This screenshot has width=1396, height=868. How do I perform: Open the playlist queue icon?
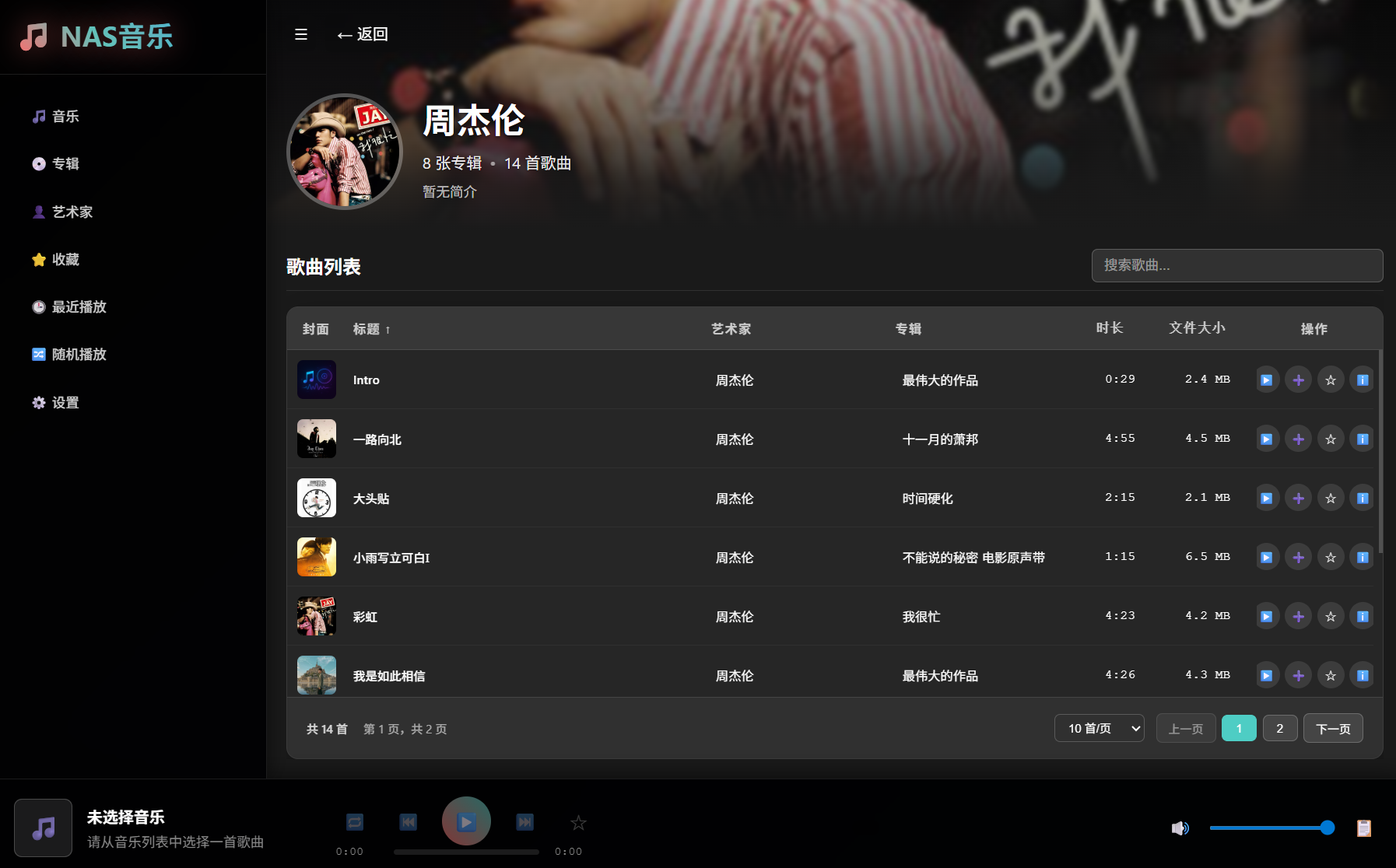pos(1363,828)
